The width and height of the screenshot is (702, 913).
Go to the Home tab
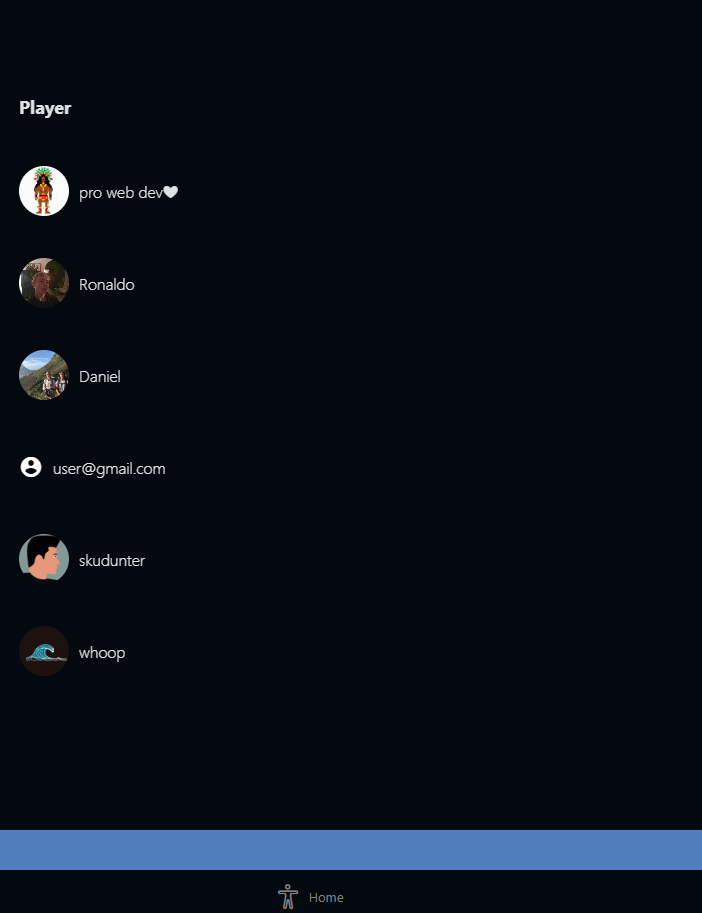(312, 897)
